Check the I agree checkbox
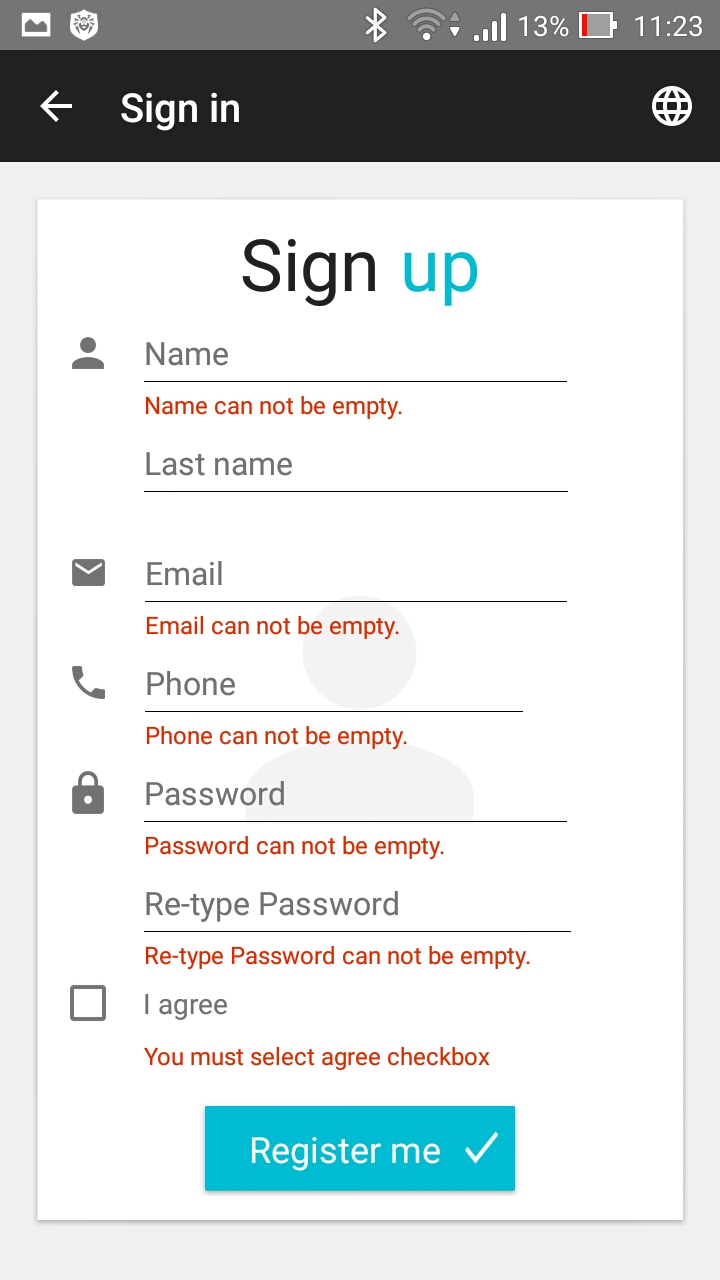 (88, 1004)
